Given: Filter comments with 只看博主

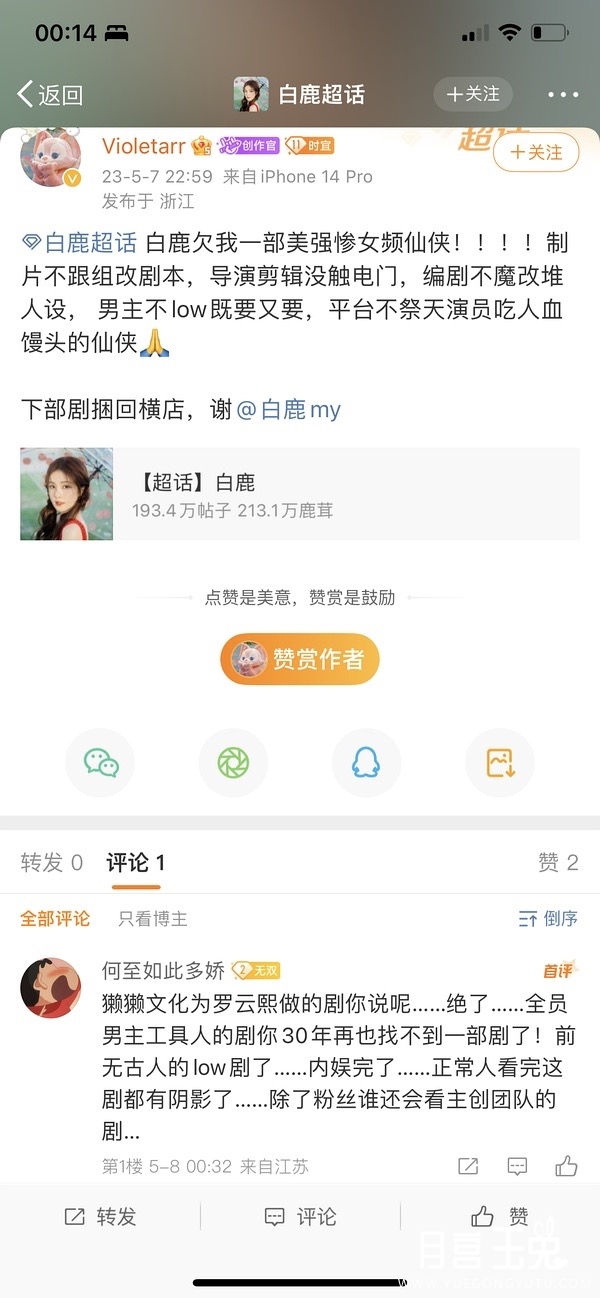Looking at the screenshot, I should pos(153,918).
